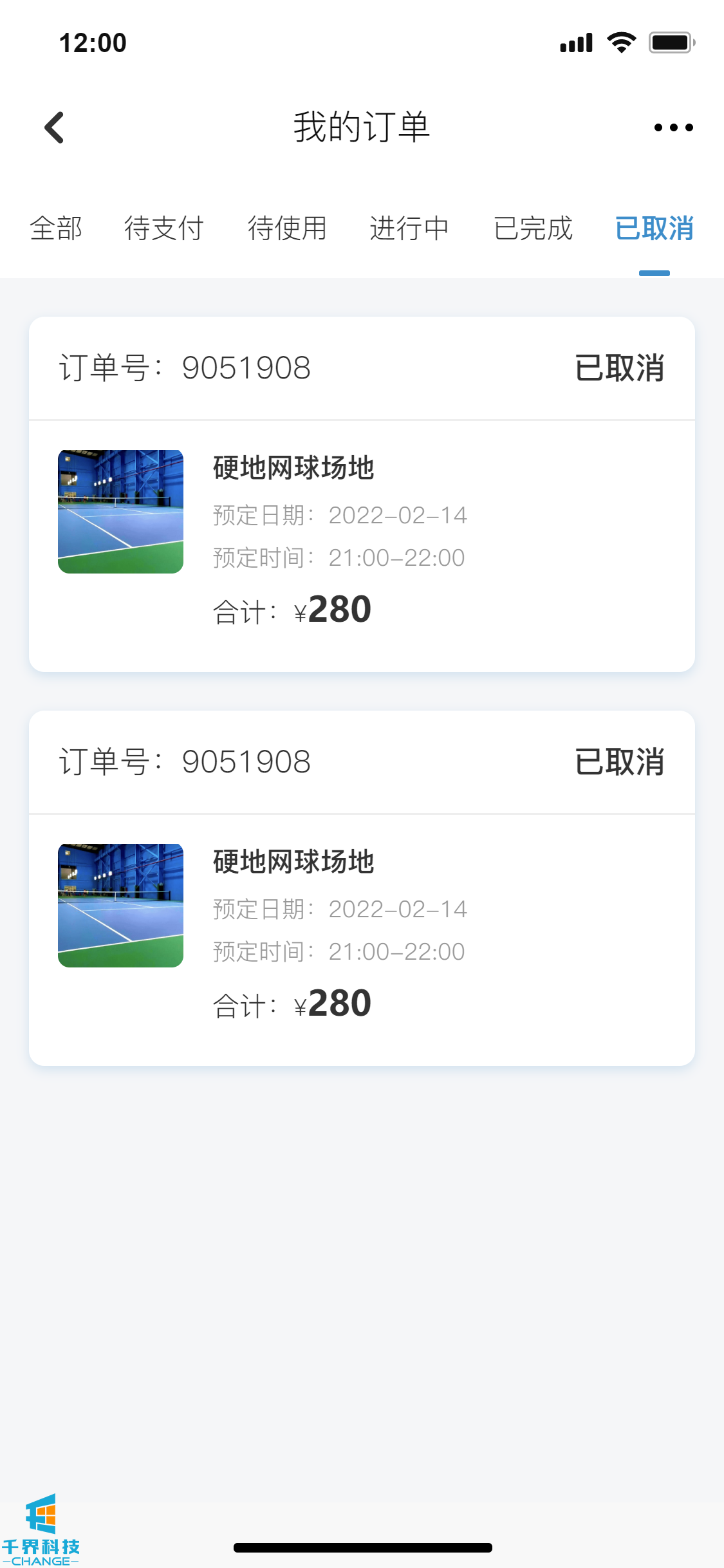Show 待支付 orders
The width and height of the screenshot is (724, 1568).
(x=163, y=229)
